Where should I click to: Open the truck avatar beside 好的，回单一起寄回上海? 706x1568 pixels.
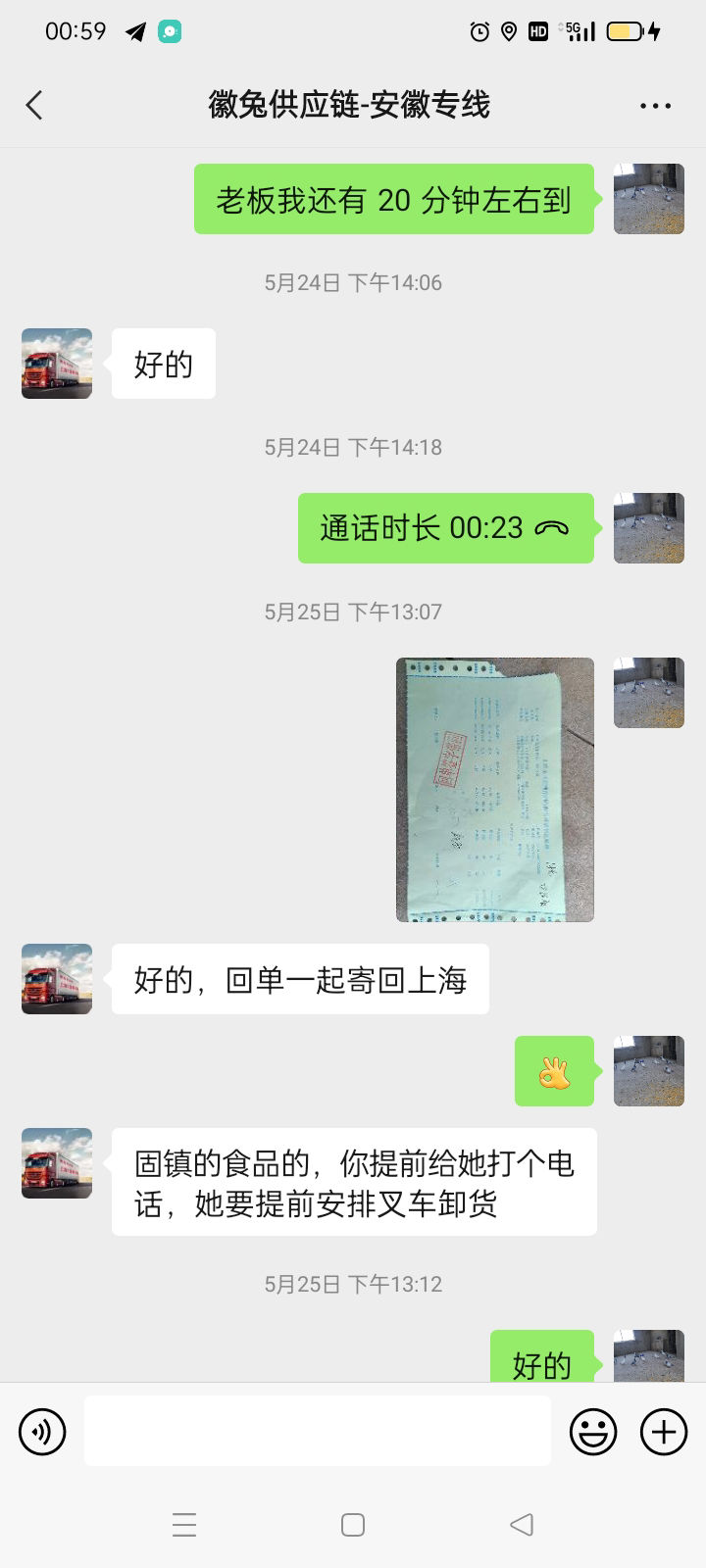[x=57, y=979]
